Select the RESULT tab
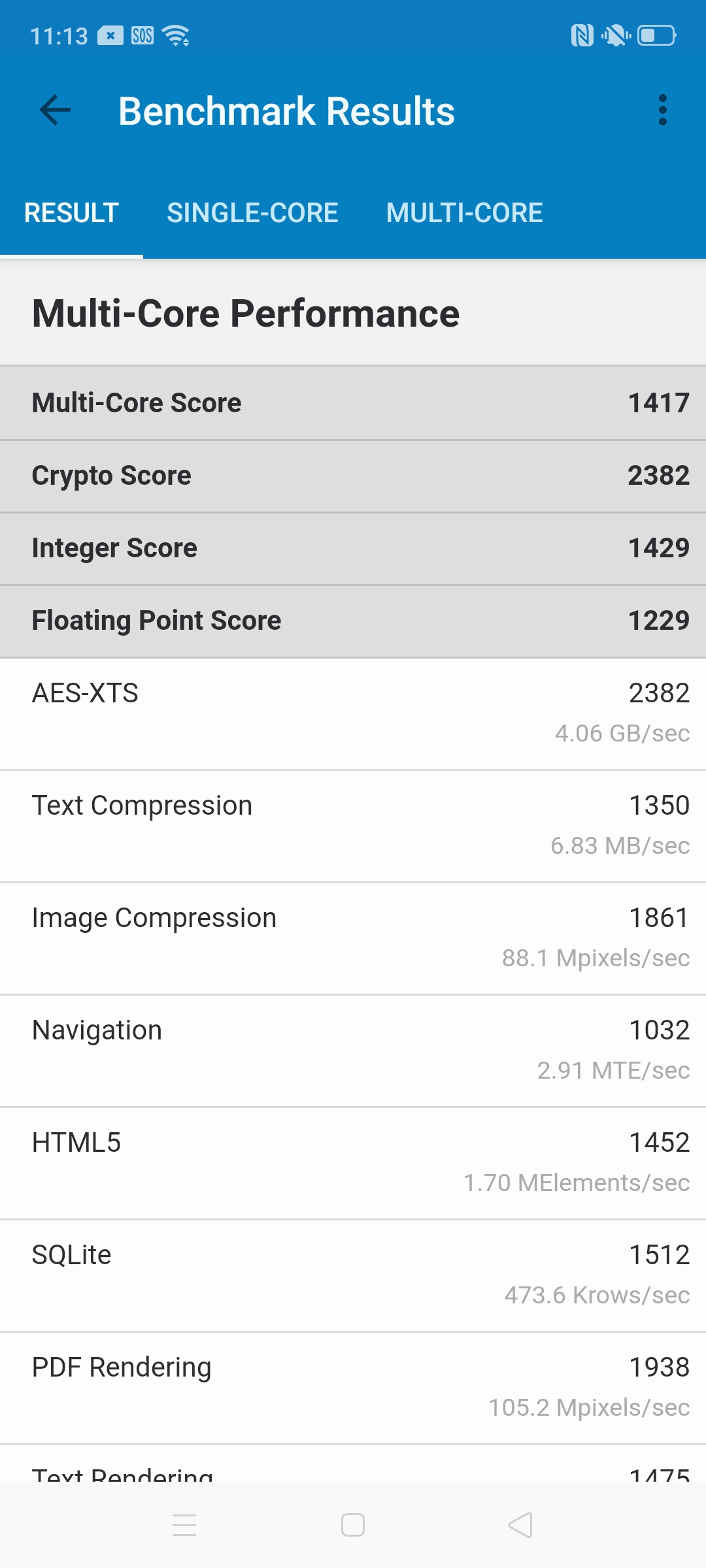Viewport: 706px width, 1568px height. pyautogui.click(x=71, y=213)
